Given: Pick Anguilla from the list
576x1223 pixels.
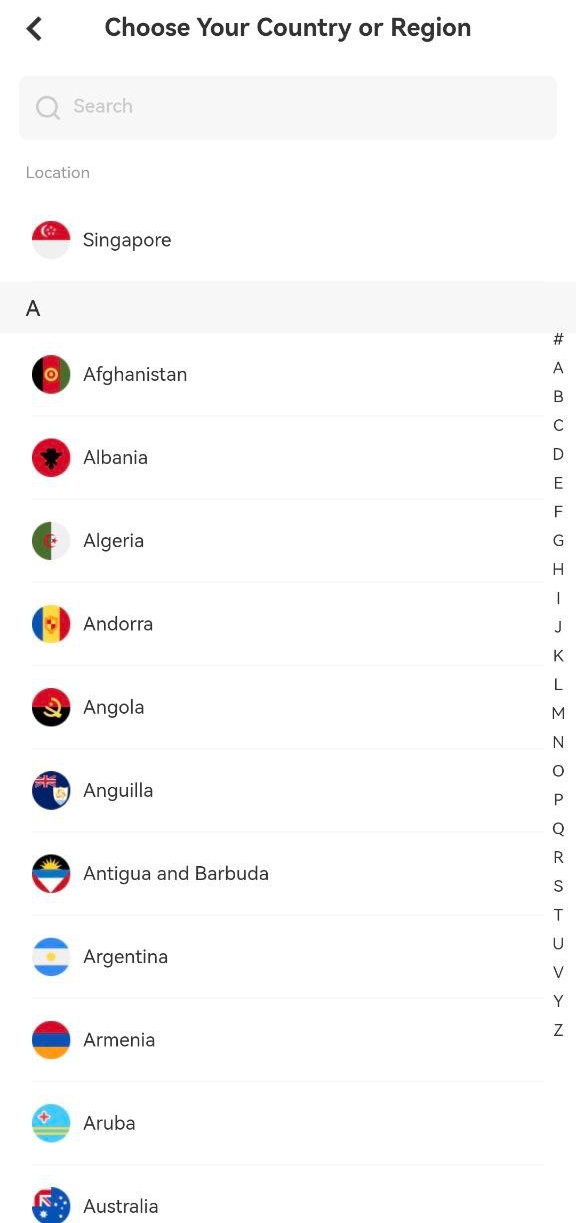Looking at the screenshot, I should pos(288,790).
